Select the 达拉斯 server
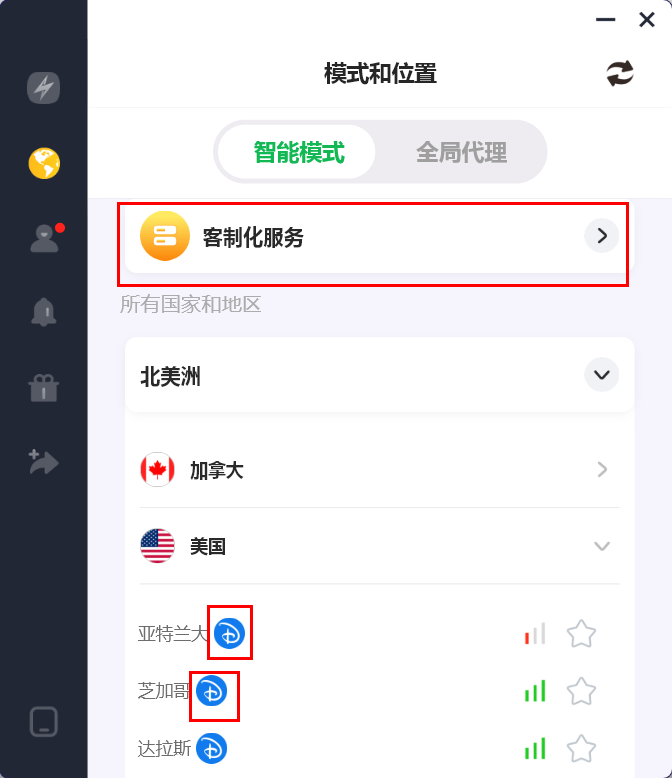This screenshot has width=672, height=778. [x=165, y=747]
